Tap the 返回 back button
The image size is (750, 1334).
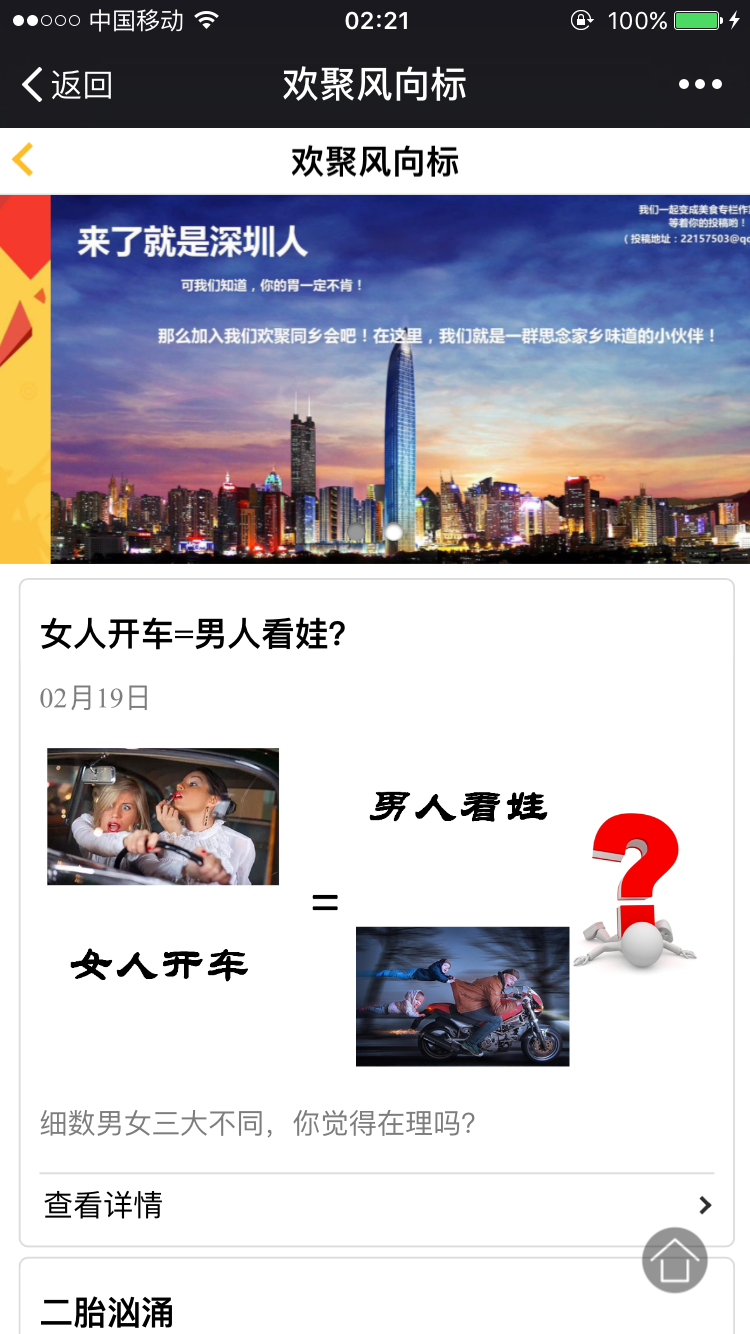click(x=66, y=85)
